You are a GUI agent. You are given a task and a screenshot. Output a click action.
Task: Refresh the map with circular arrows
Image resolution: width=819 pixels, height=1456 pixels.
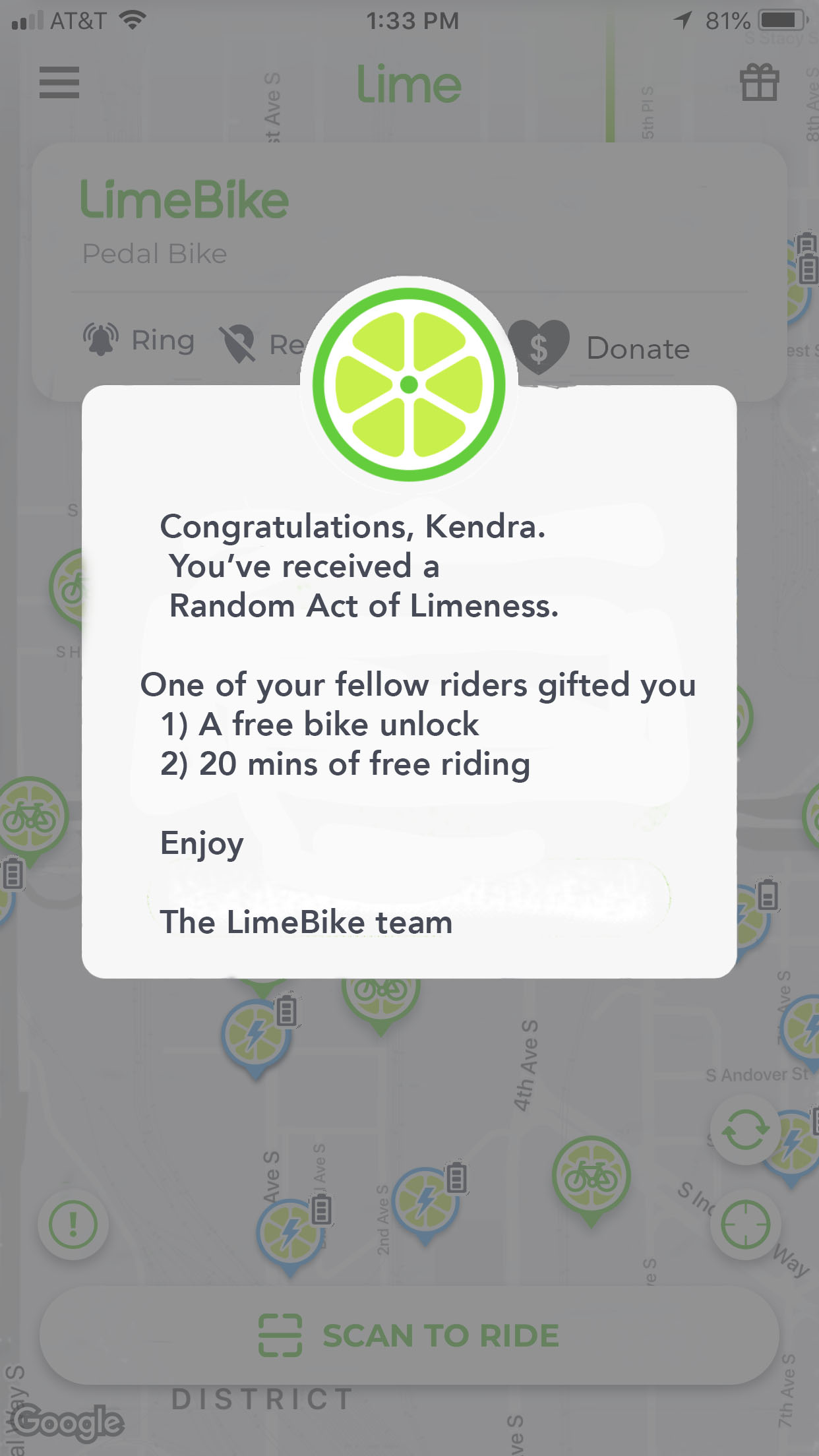(745, 1130)
